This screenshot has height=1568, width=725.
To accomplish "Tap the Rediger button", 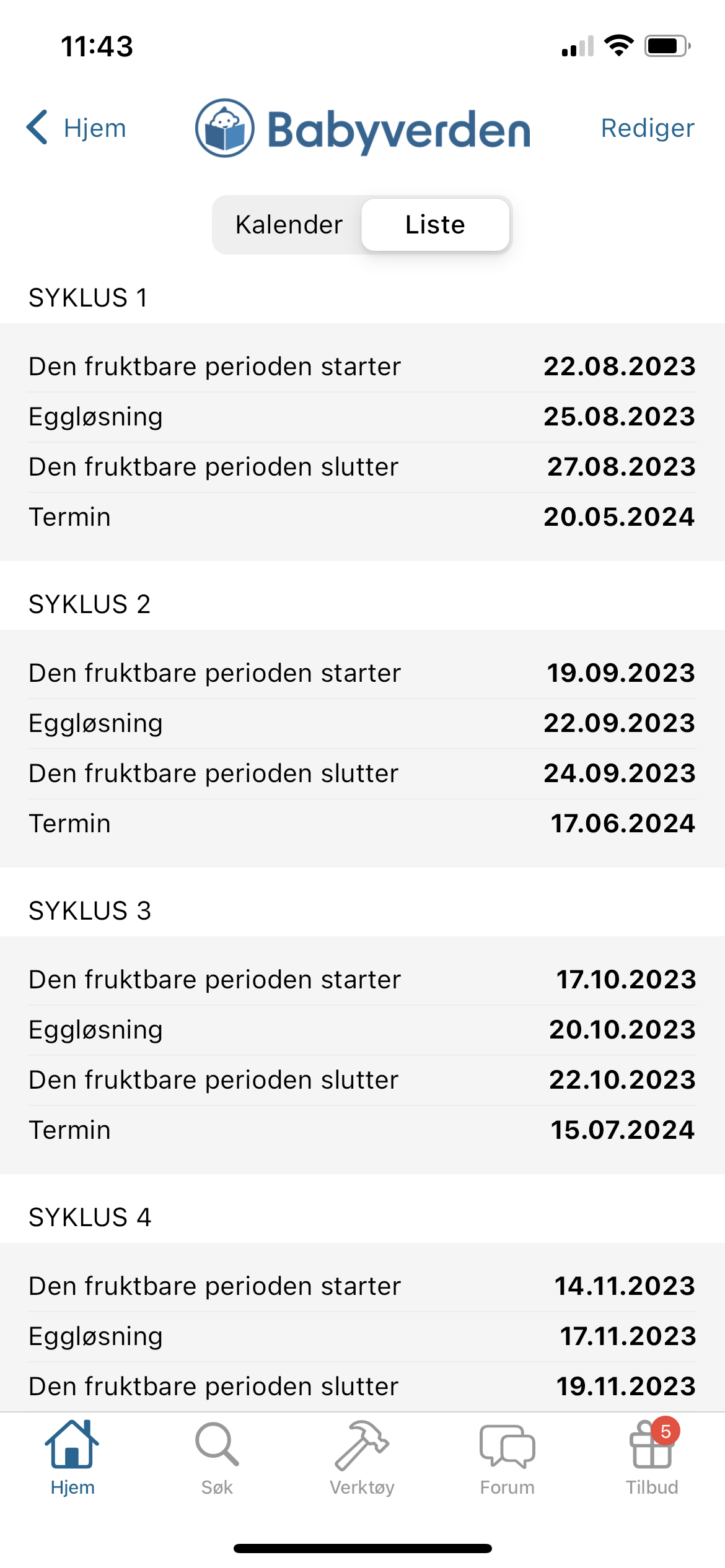I will click(647, 128).
